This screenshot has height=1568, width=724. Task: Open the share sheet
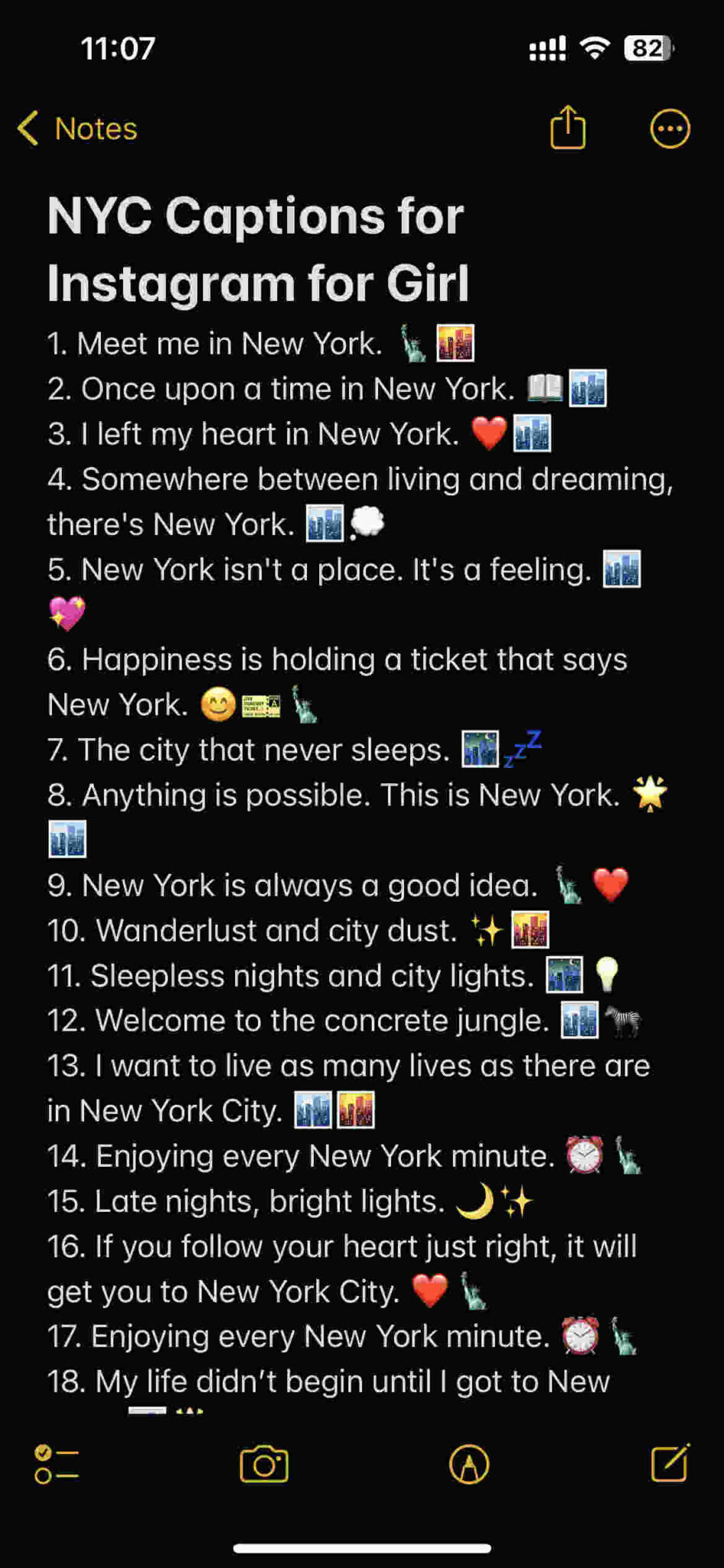point(568,128)
